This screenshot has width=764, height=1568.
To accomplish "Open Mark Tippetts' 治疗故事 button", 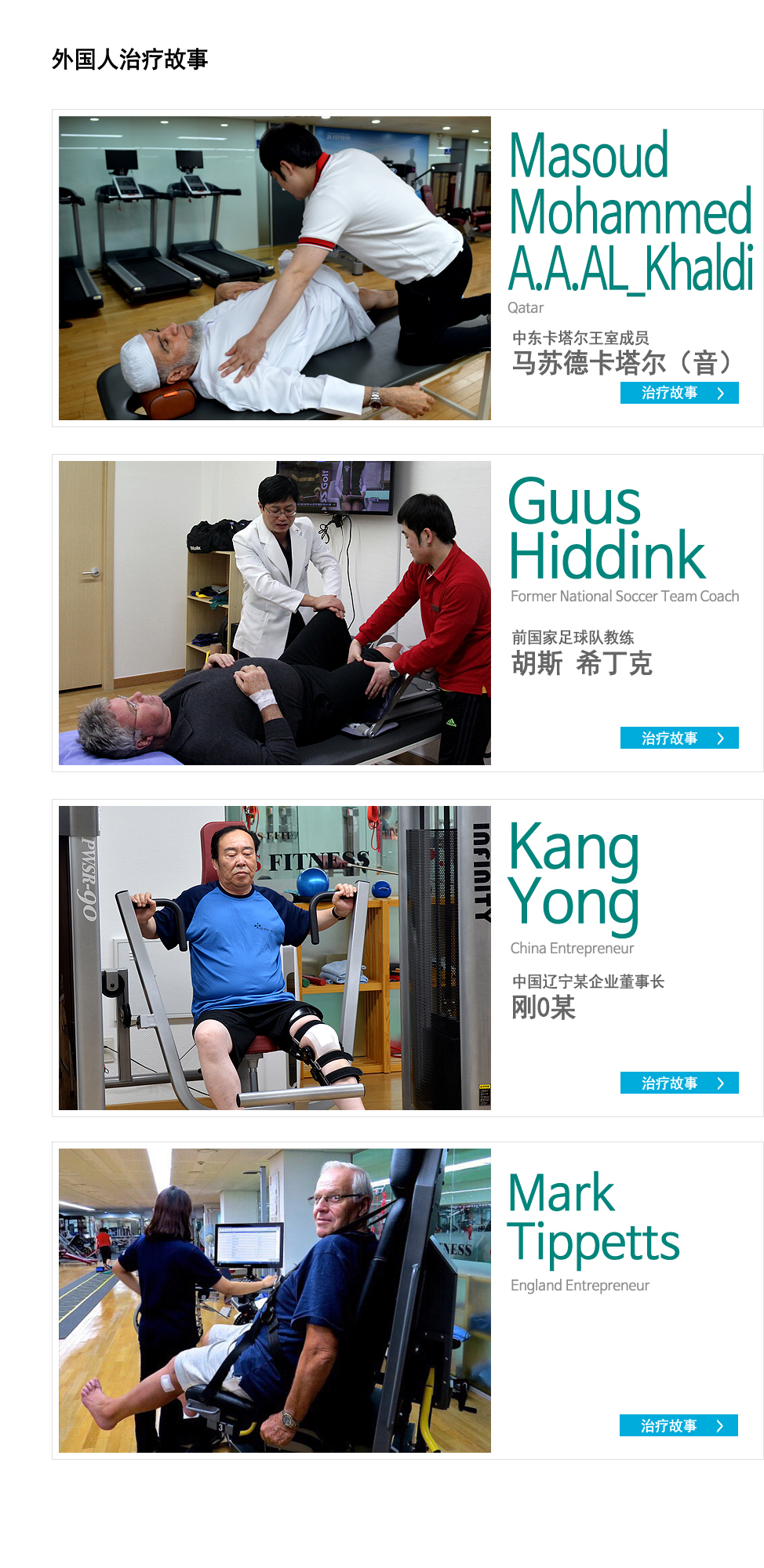I will 679,1425.
